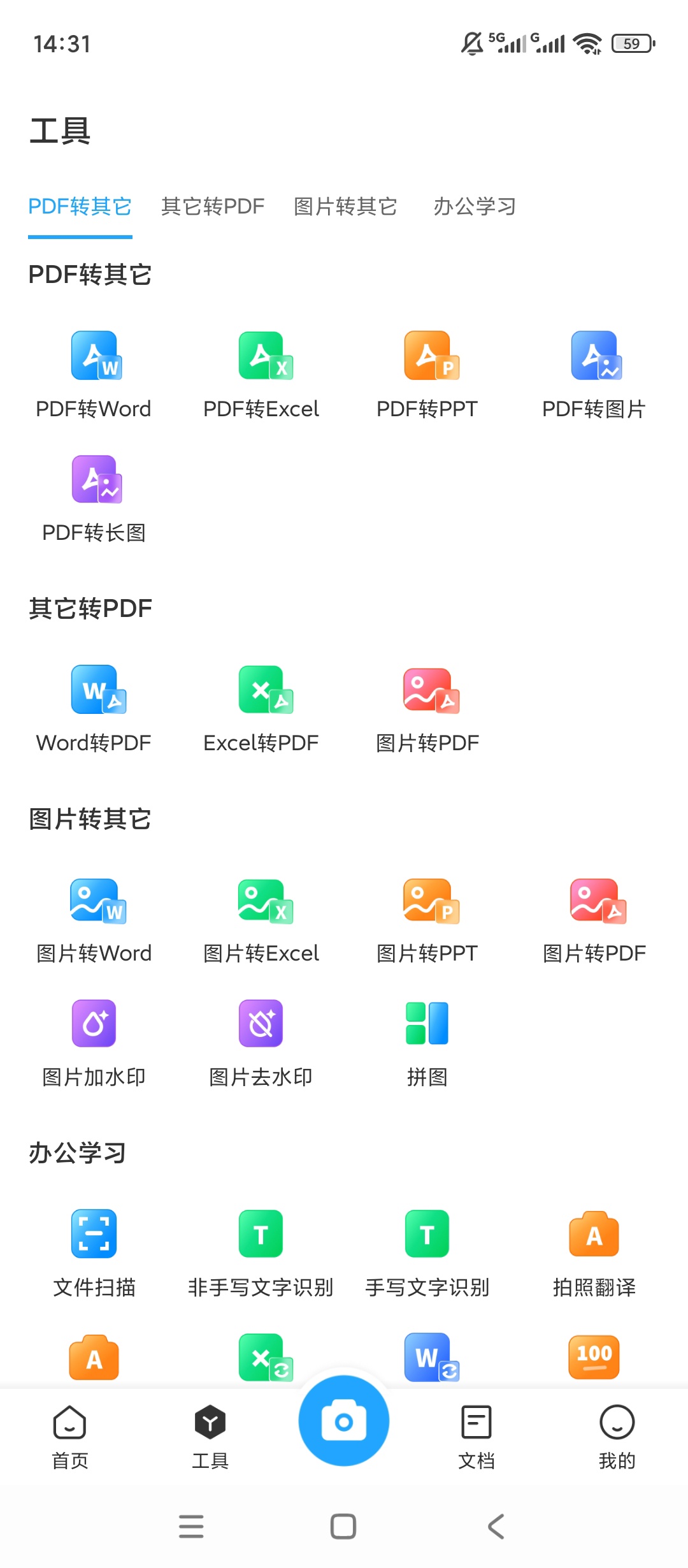Switch to the 其它转PDF top tab
The image size is (688, 1568).
tap(213, 207)
